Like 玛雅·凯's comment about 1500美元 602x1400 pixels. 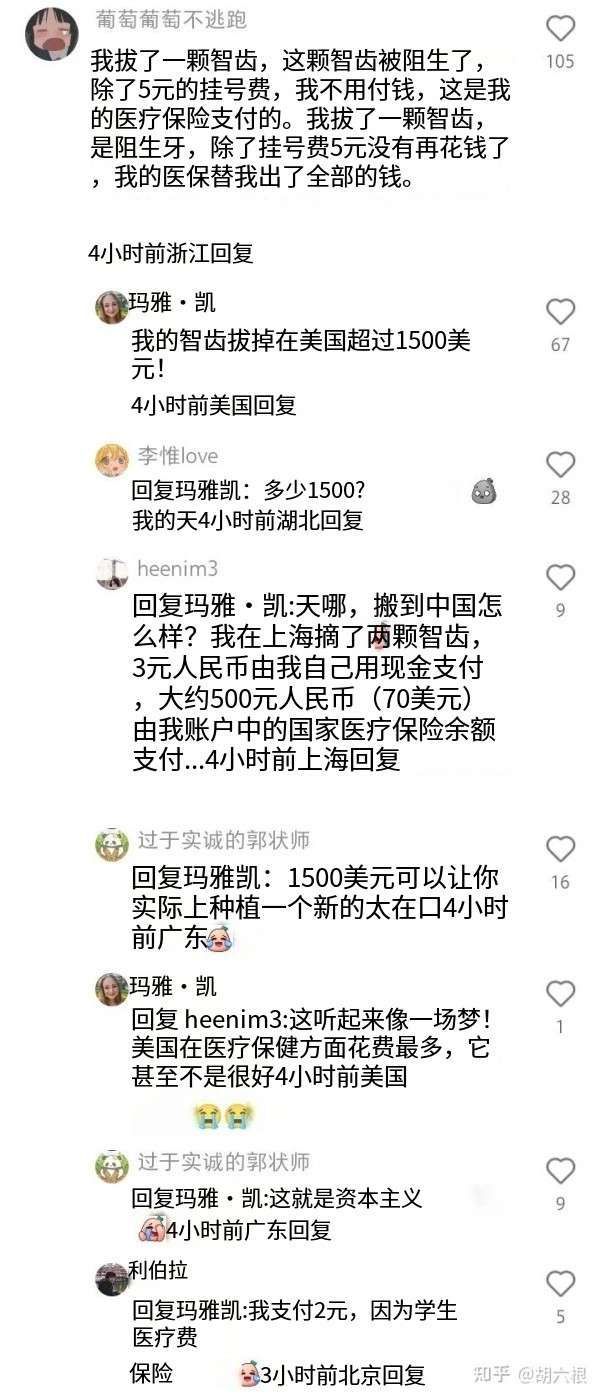tap(560, 311)
